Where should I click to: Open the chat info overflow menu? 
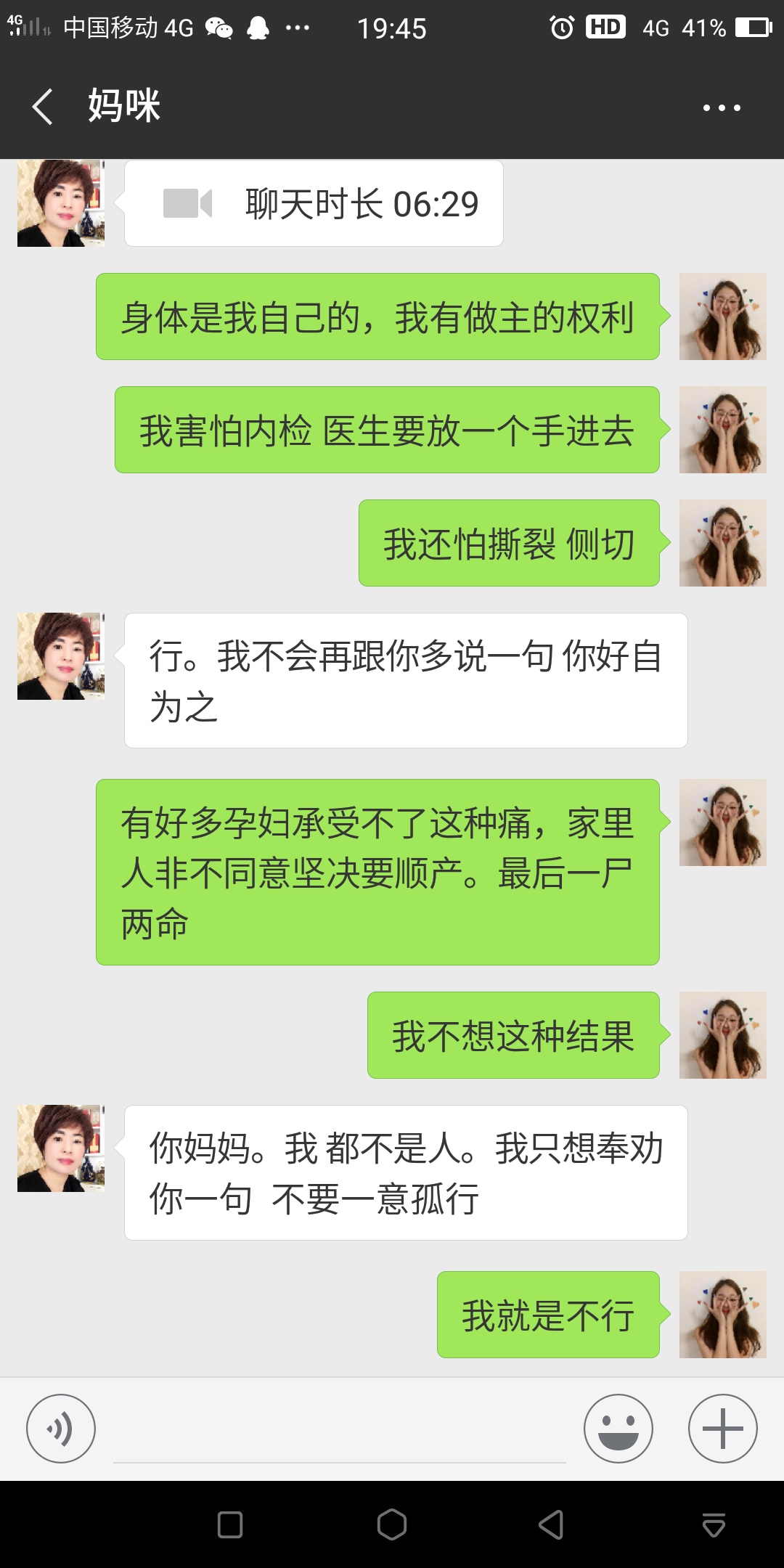click(x=722, y=107)
